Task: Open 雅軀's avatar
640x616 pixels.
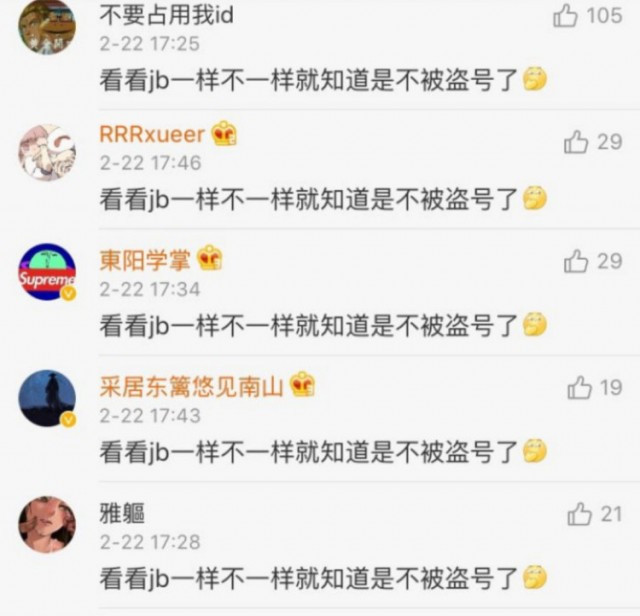Action: click(47, 524)
